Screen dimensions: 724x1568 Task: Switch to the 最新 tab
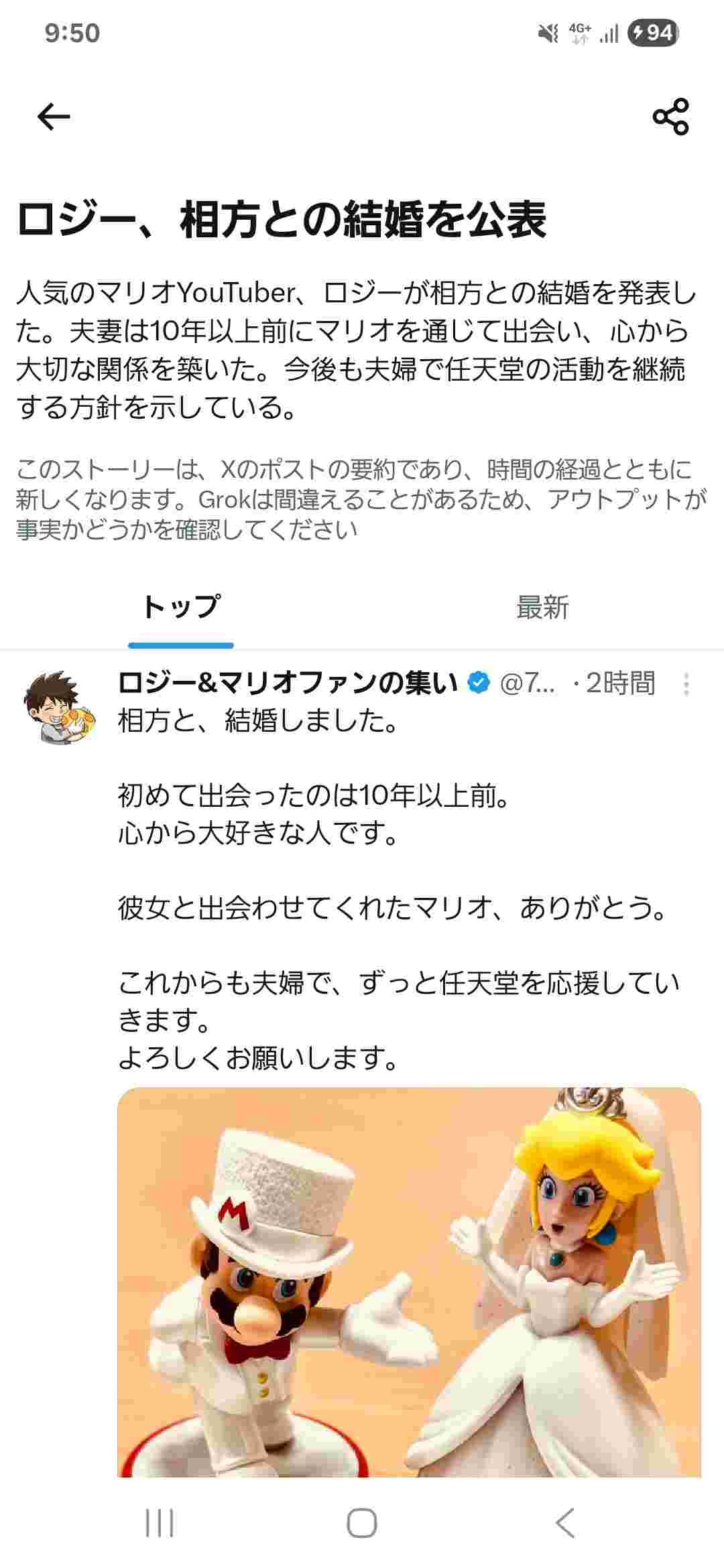[x=542, y=607]
